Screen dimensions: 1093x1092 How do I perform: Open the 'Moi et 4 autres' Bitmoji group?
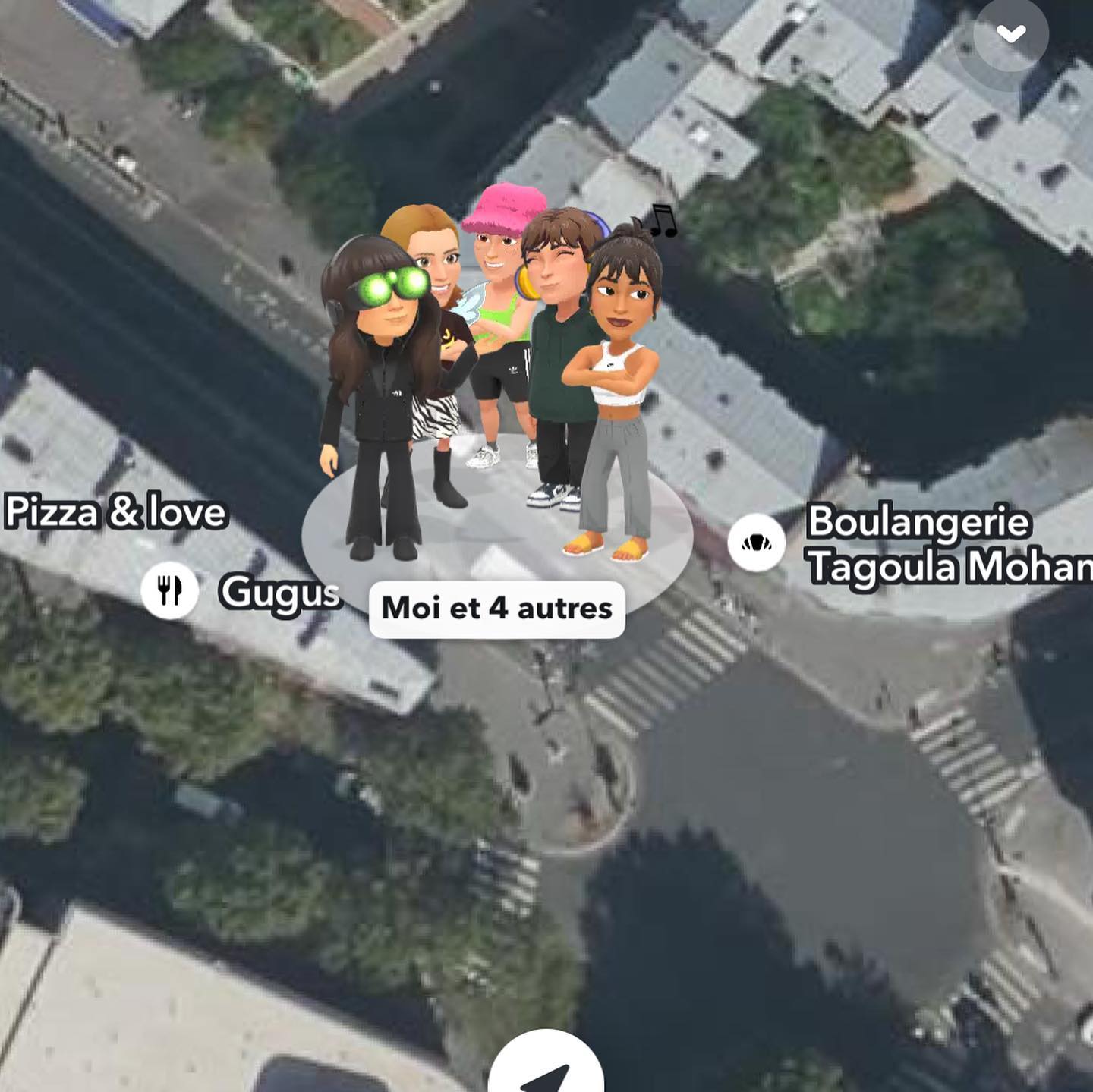click(496, 609)
